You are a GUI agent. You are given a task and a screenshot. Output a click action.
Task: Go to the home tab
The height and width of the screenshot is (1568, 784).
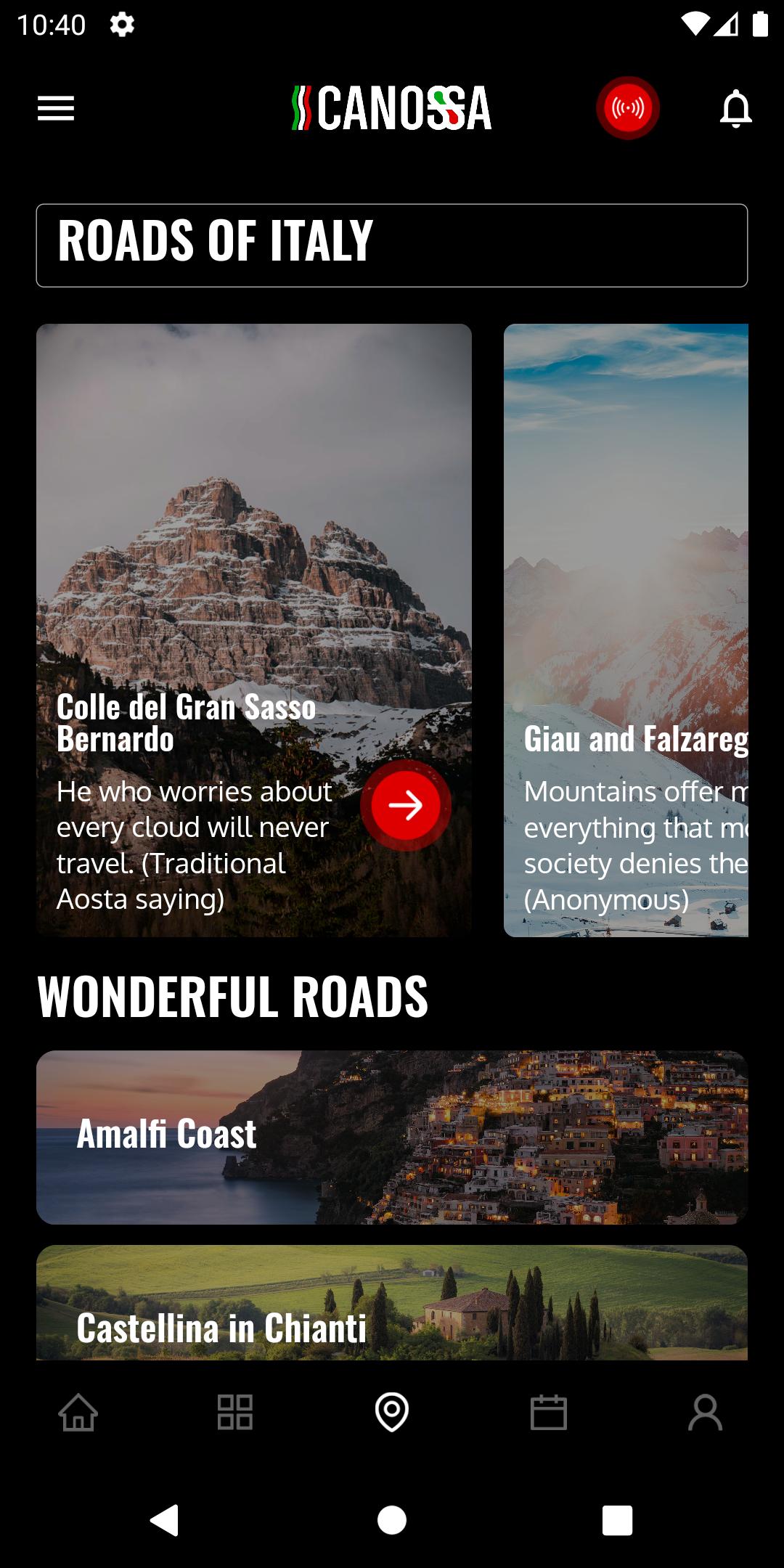tap(78, 1413)
